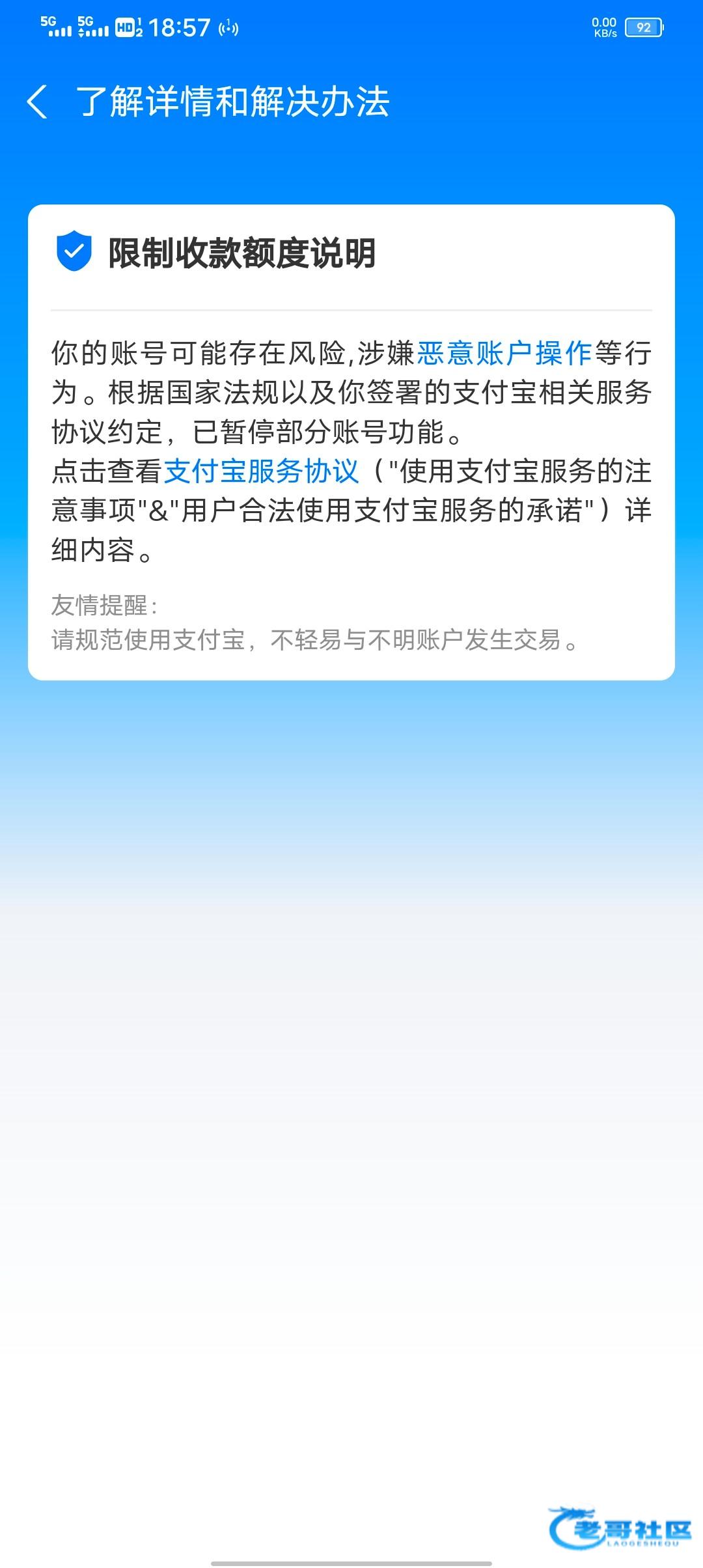View the 支付宝服务协议 link

(261, 471)
